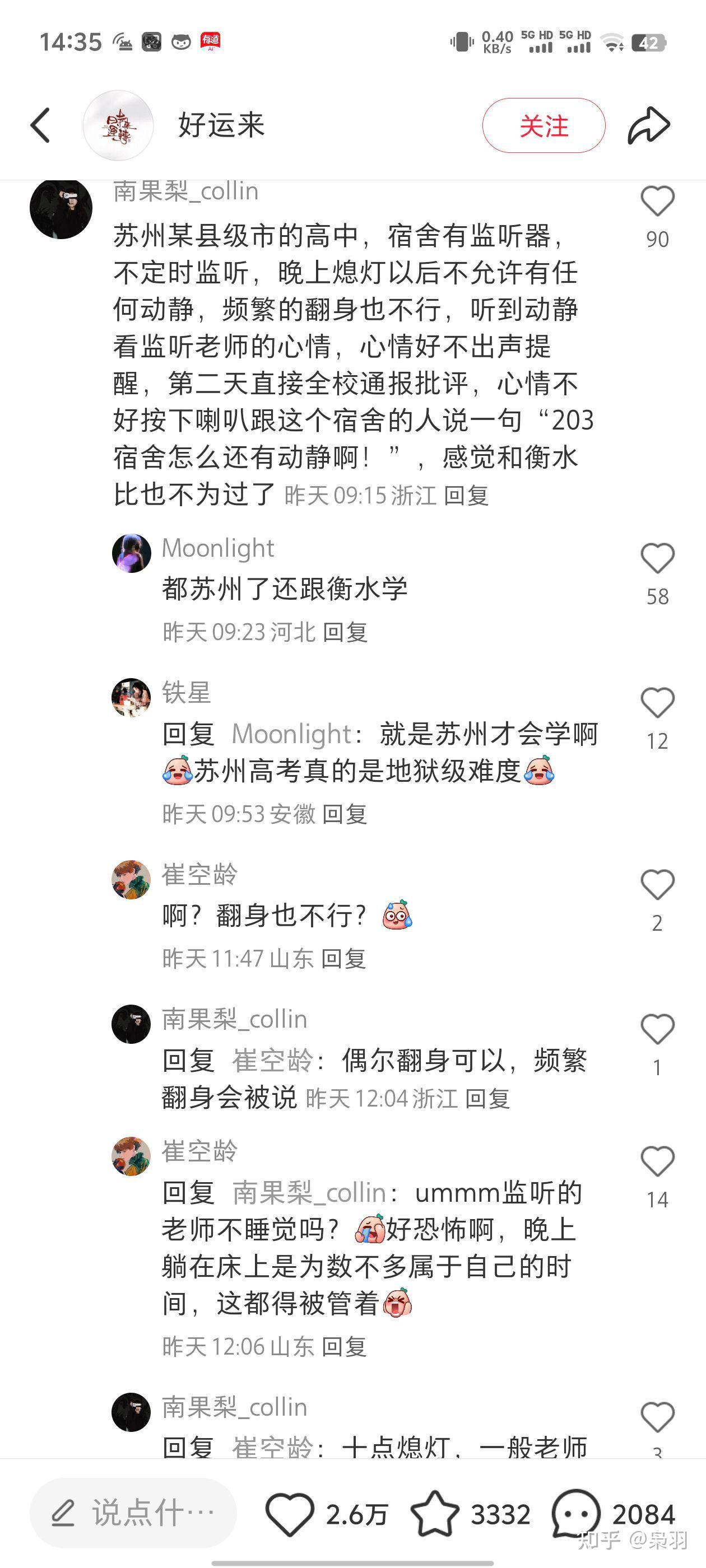Reply to 南果梨_collin's 12:04 reply

coord(487,1099)
